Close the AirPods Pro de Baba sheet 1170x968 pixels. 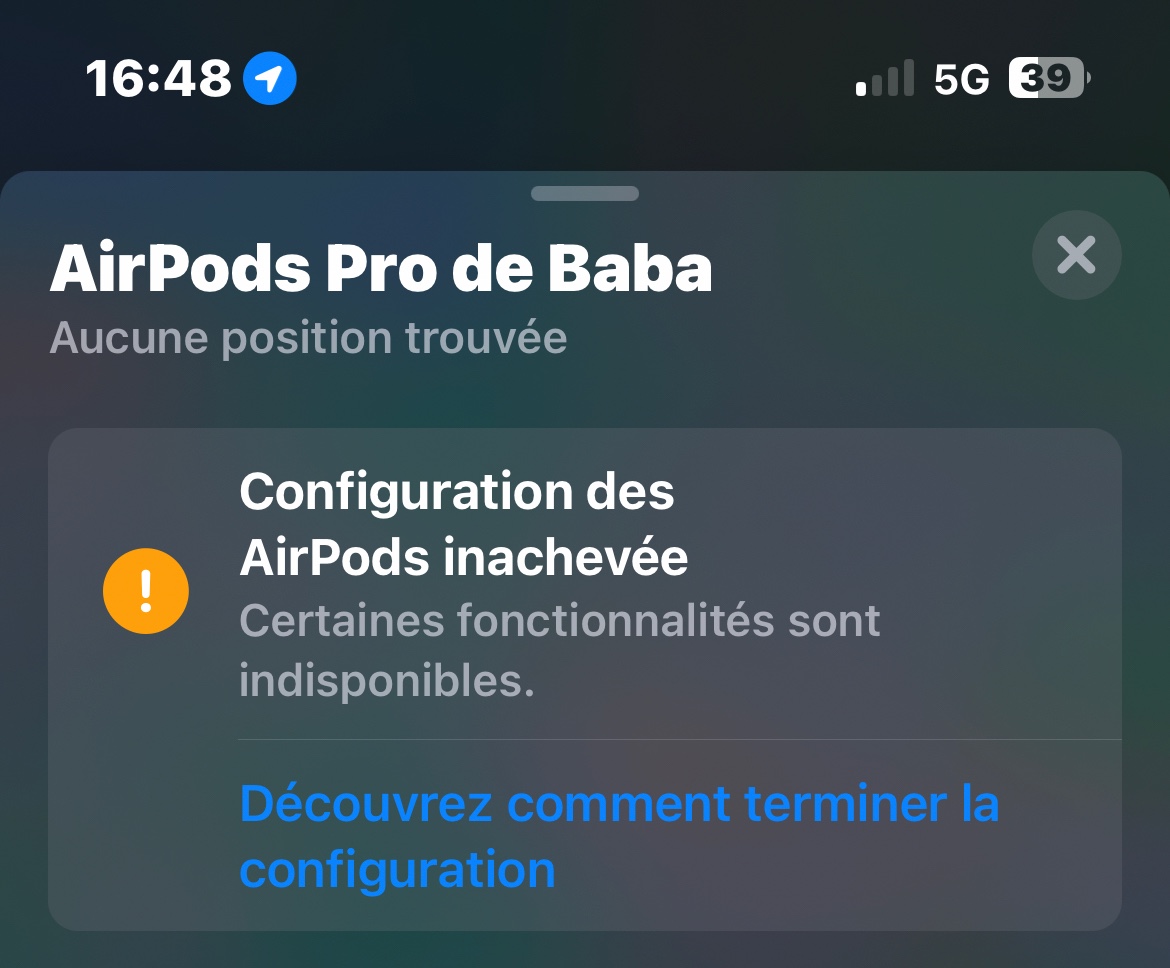pyautogui.click(x=1076, y=255)
